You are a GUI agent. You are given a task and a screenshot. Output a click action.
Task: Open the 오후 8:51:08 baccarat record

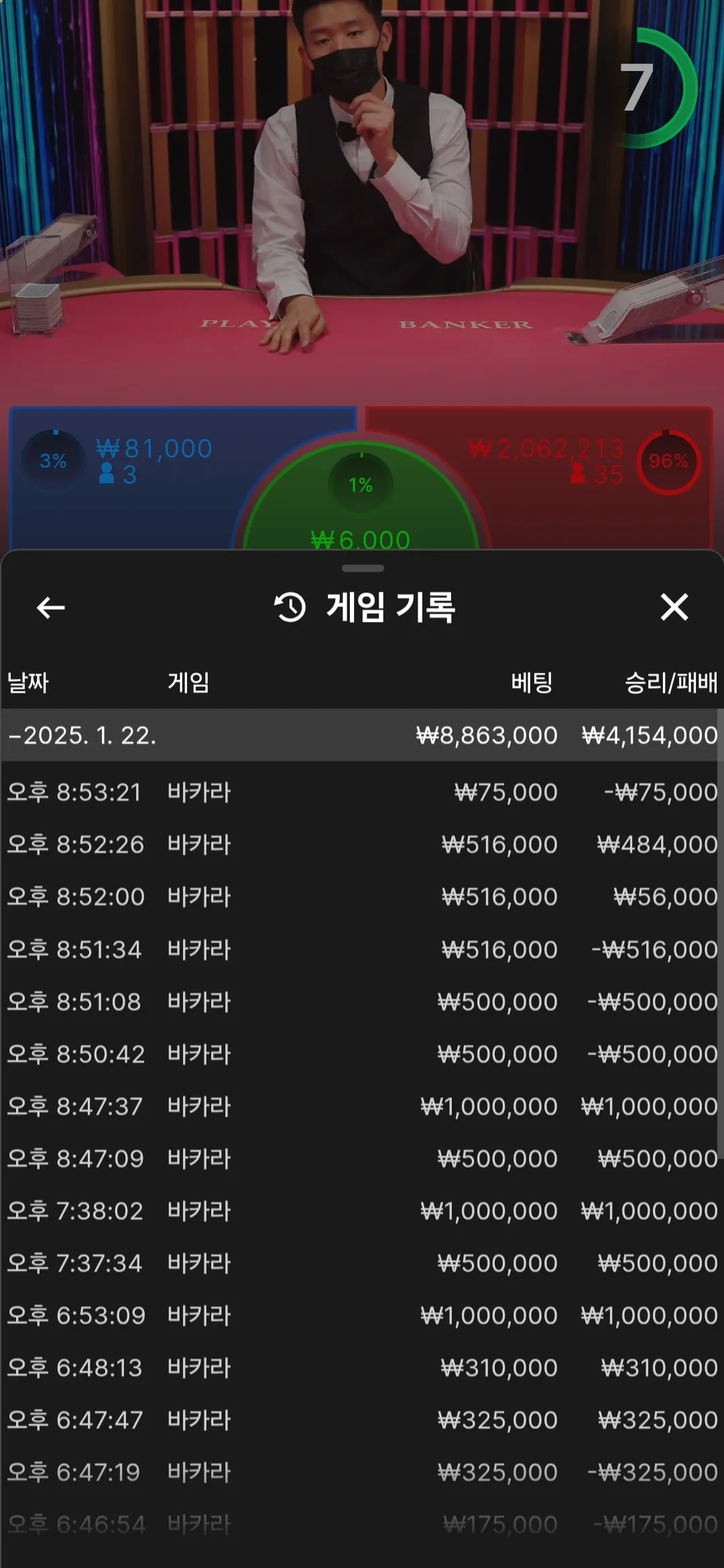pos(362,1002)
